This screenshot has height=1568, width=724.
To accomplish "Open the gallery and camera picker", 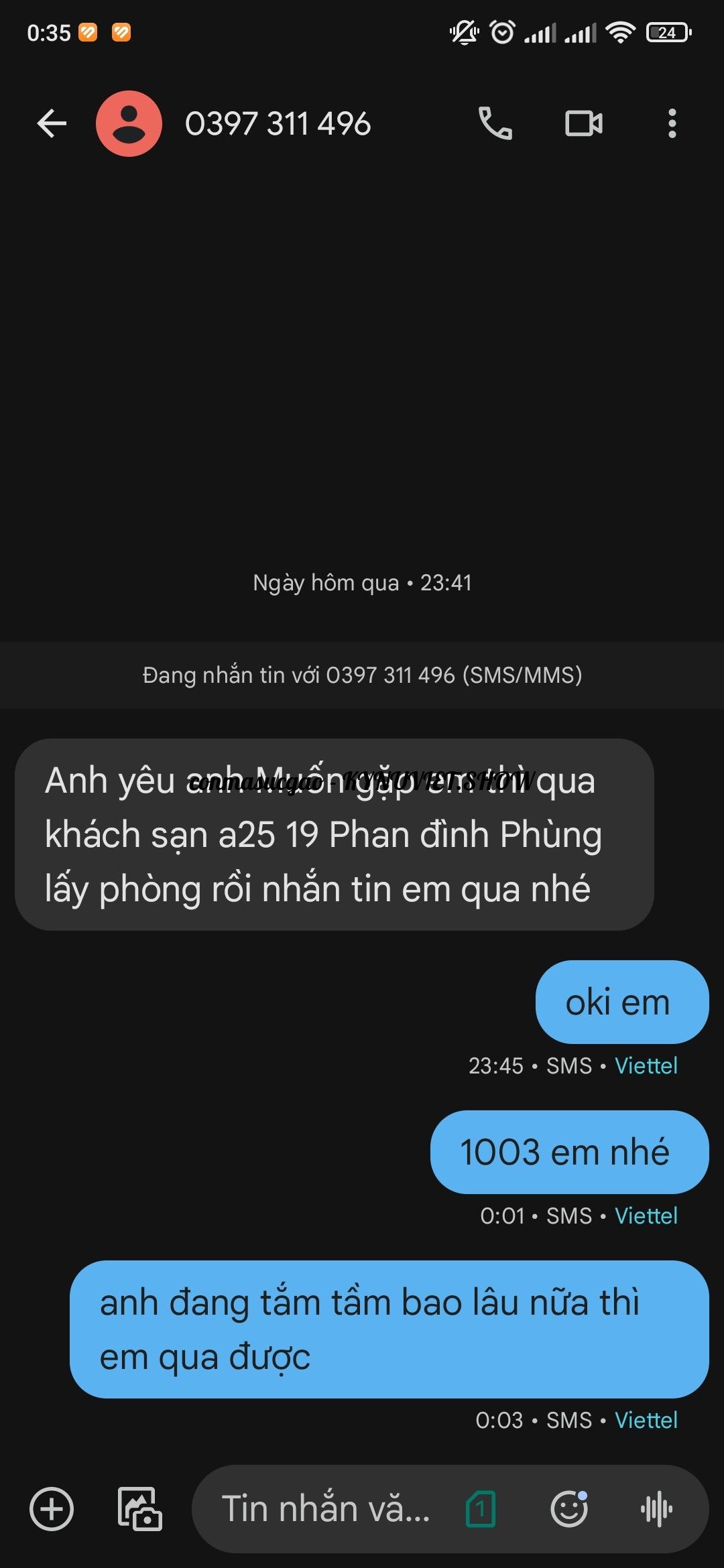I will [139, 1509].
